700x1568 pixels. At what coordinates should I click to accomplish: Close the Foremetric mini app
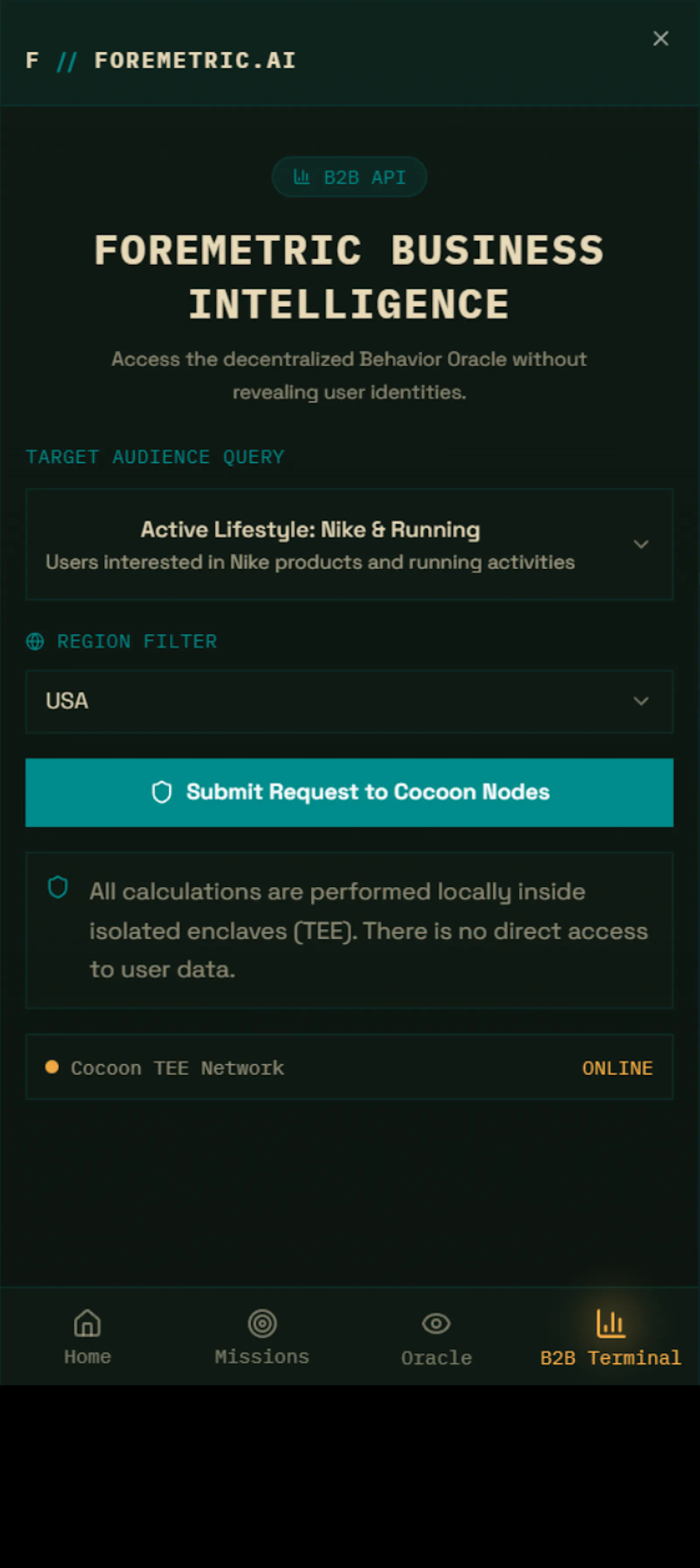[x=661, y=39]
